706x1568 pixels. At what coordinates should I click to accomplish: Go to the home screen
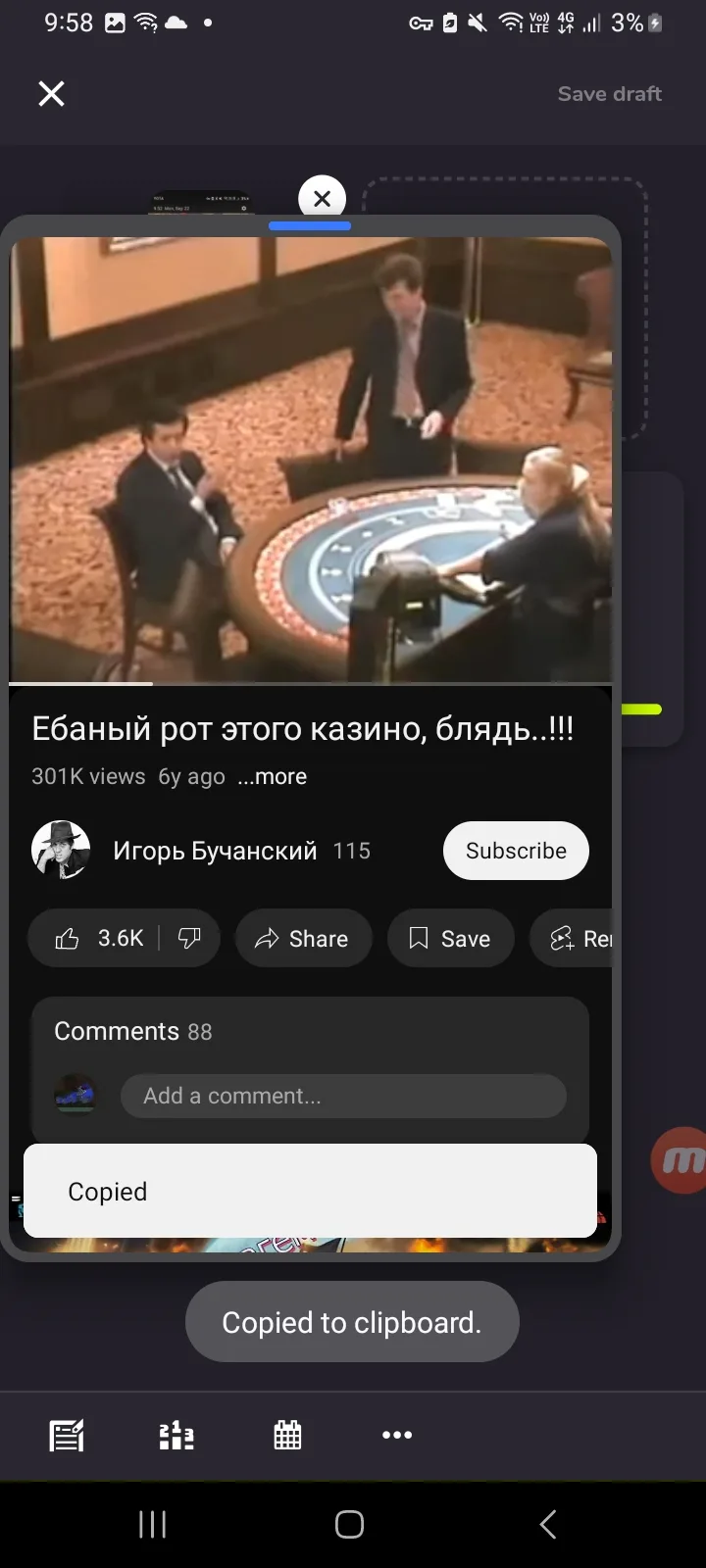[349, 1524]
